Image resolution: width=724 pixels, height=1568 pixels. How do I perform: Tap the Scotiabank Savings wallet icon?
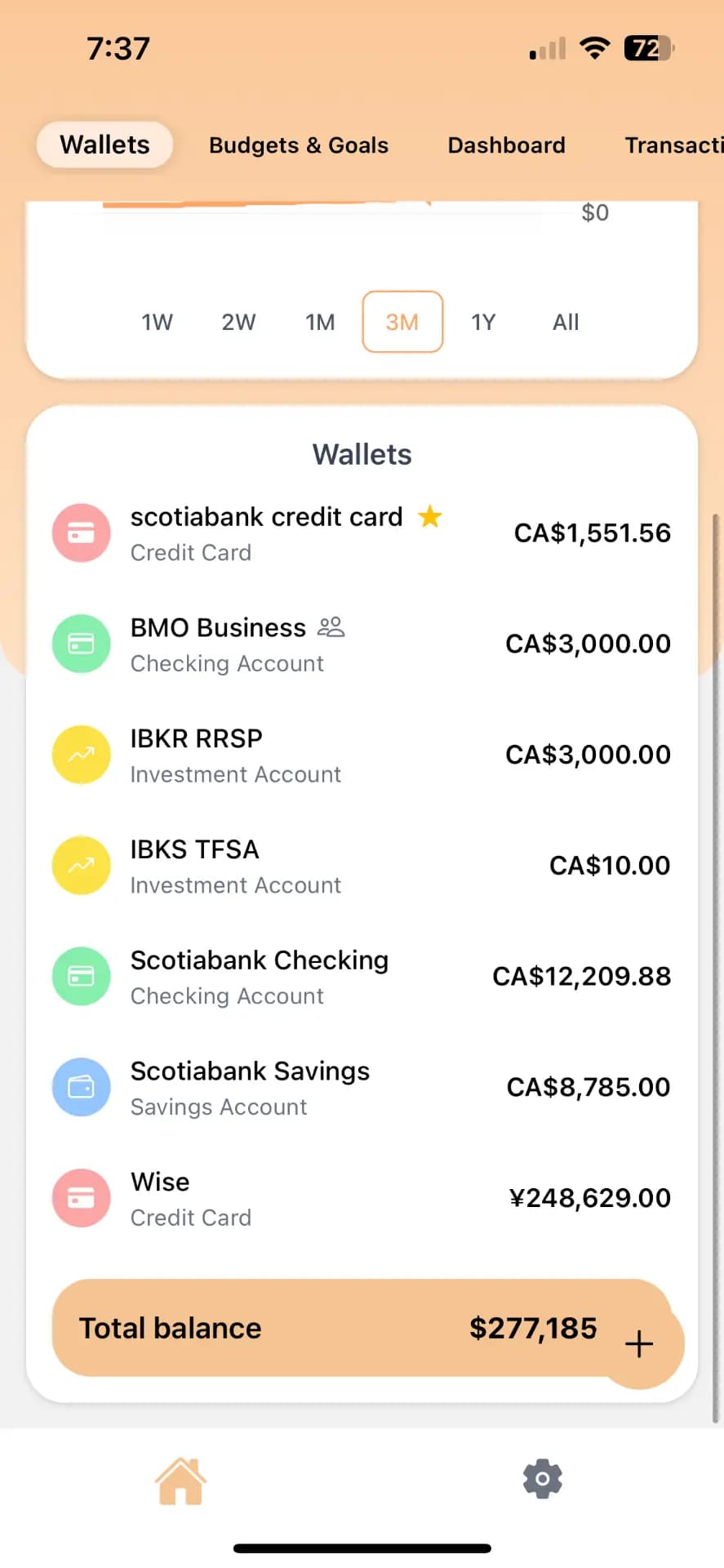[x=81, y=1087]
